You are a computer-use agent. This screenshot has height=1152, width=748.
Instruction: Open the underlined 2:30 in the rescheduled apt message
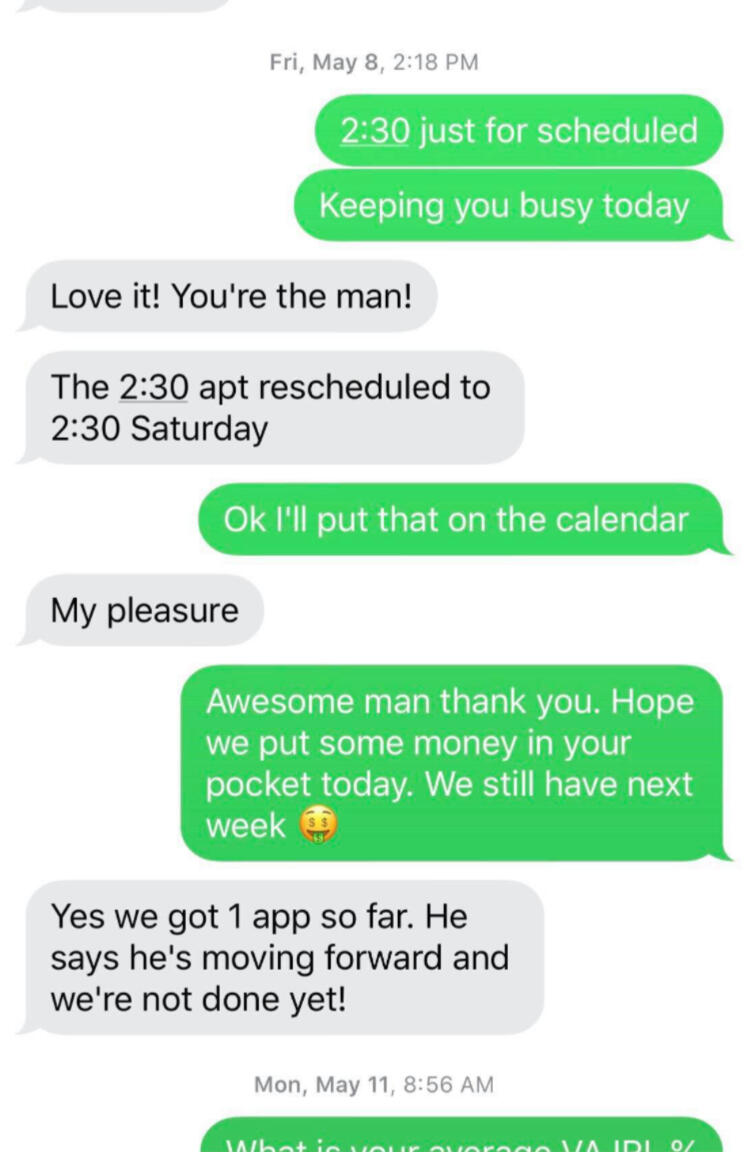pos(154,387)
